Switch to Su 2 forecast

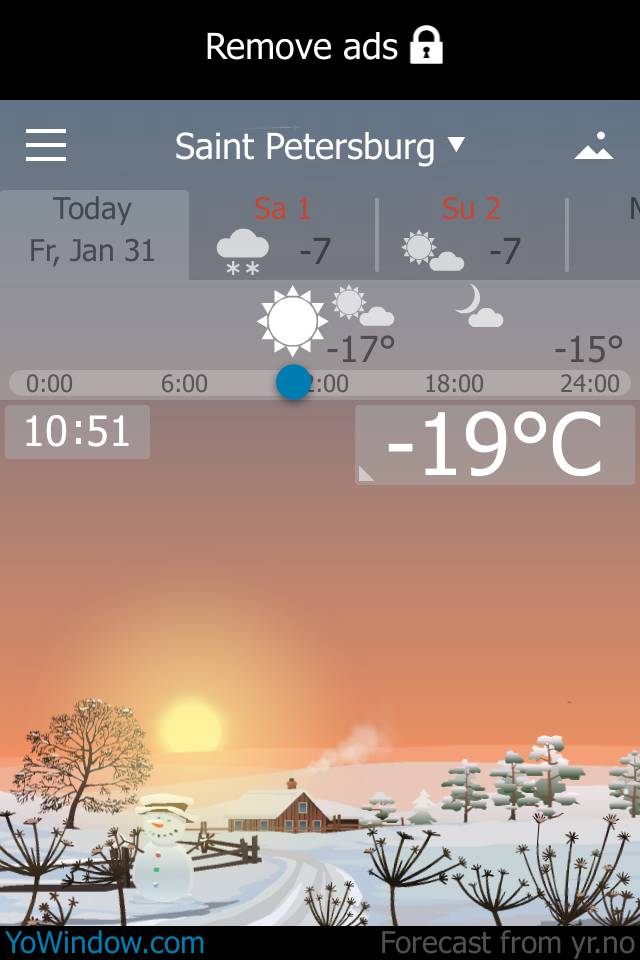click(471, 233)
